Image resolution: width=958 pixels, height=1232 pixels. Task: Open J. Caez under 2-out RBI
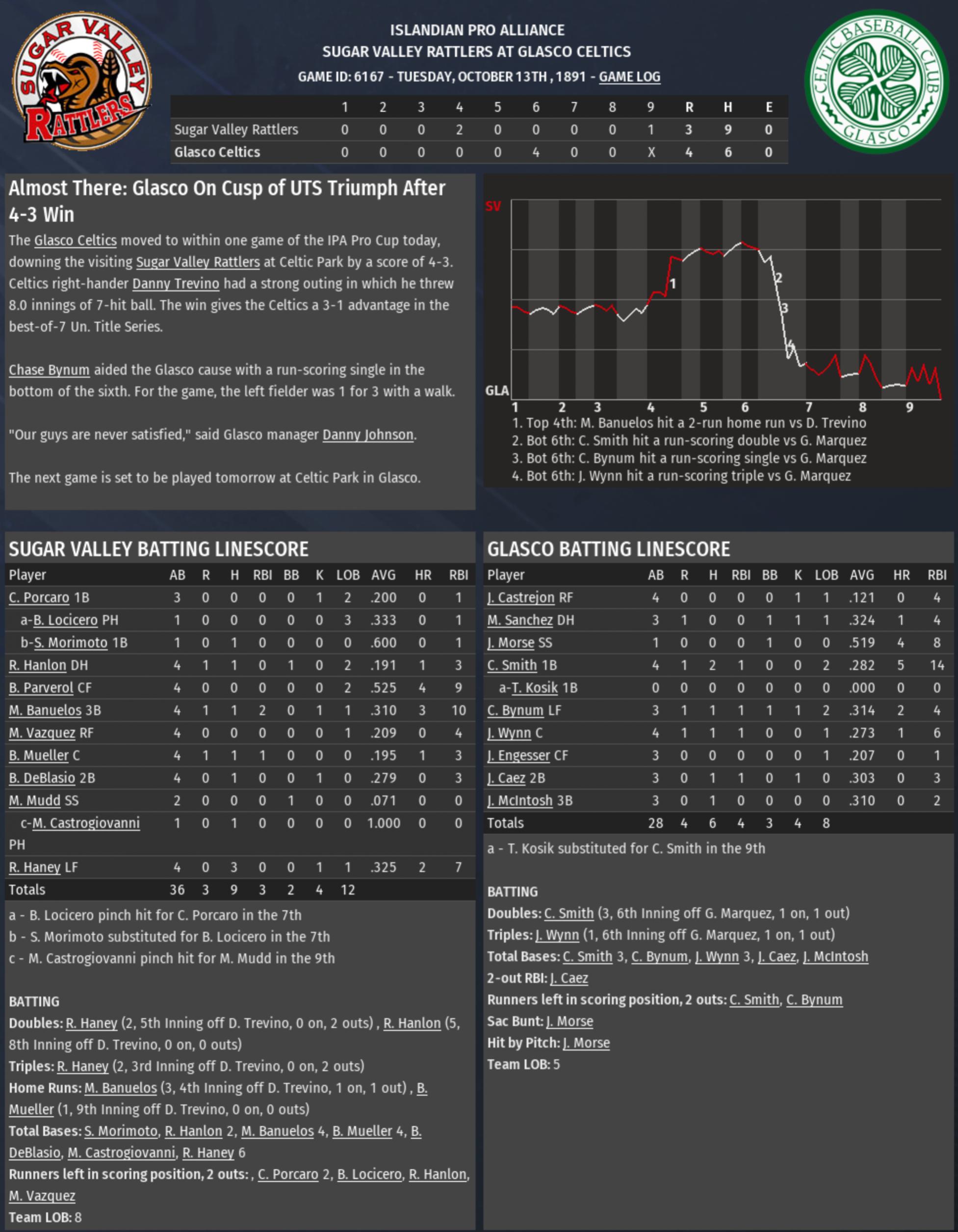coord(569,978)
